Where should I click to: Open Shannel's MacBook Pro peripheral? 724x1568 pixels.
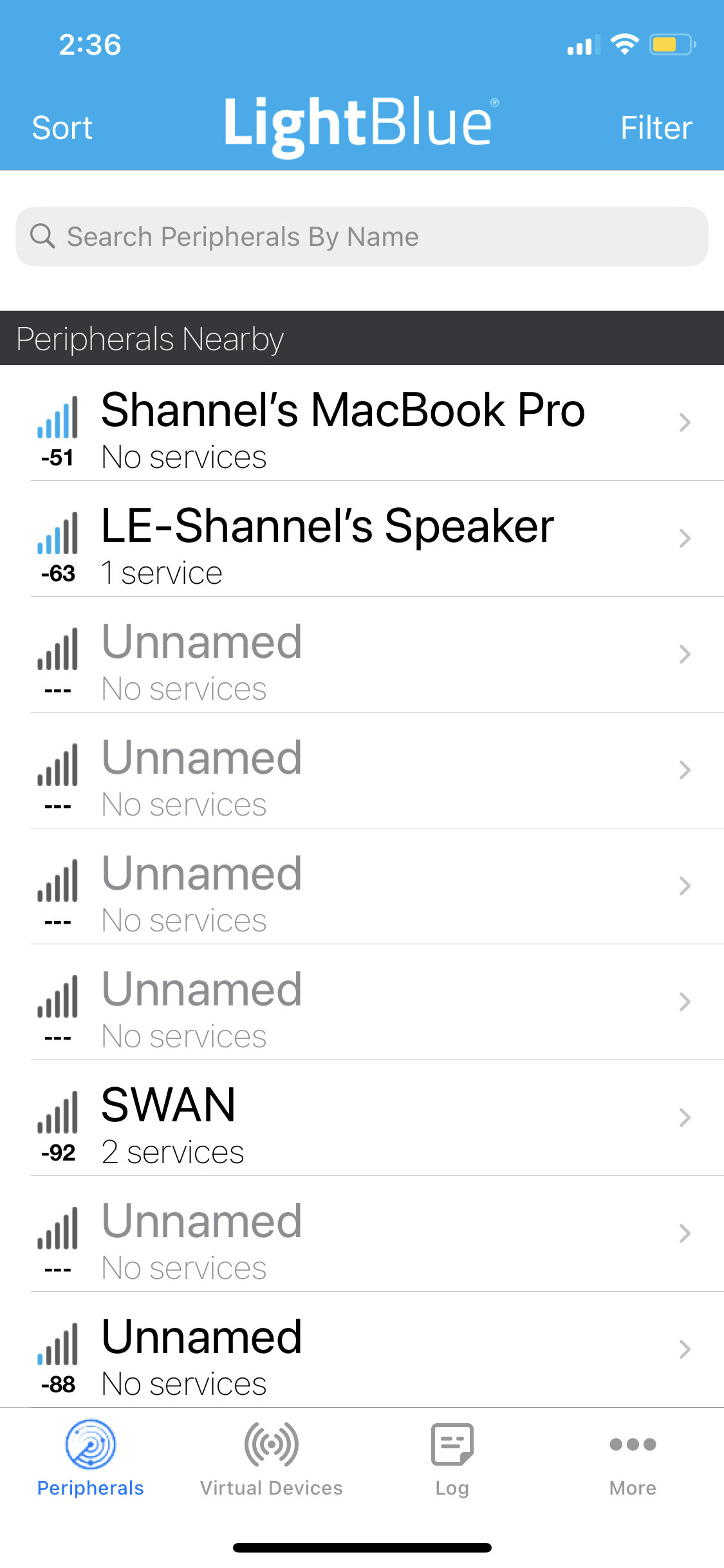pos(362,424)
